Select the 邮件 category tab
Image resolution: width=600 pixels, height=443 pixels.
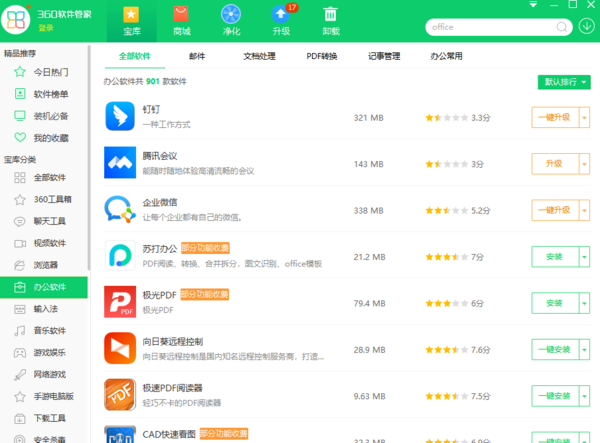click(x=197, y=57)
